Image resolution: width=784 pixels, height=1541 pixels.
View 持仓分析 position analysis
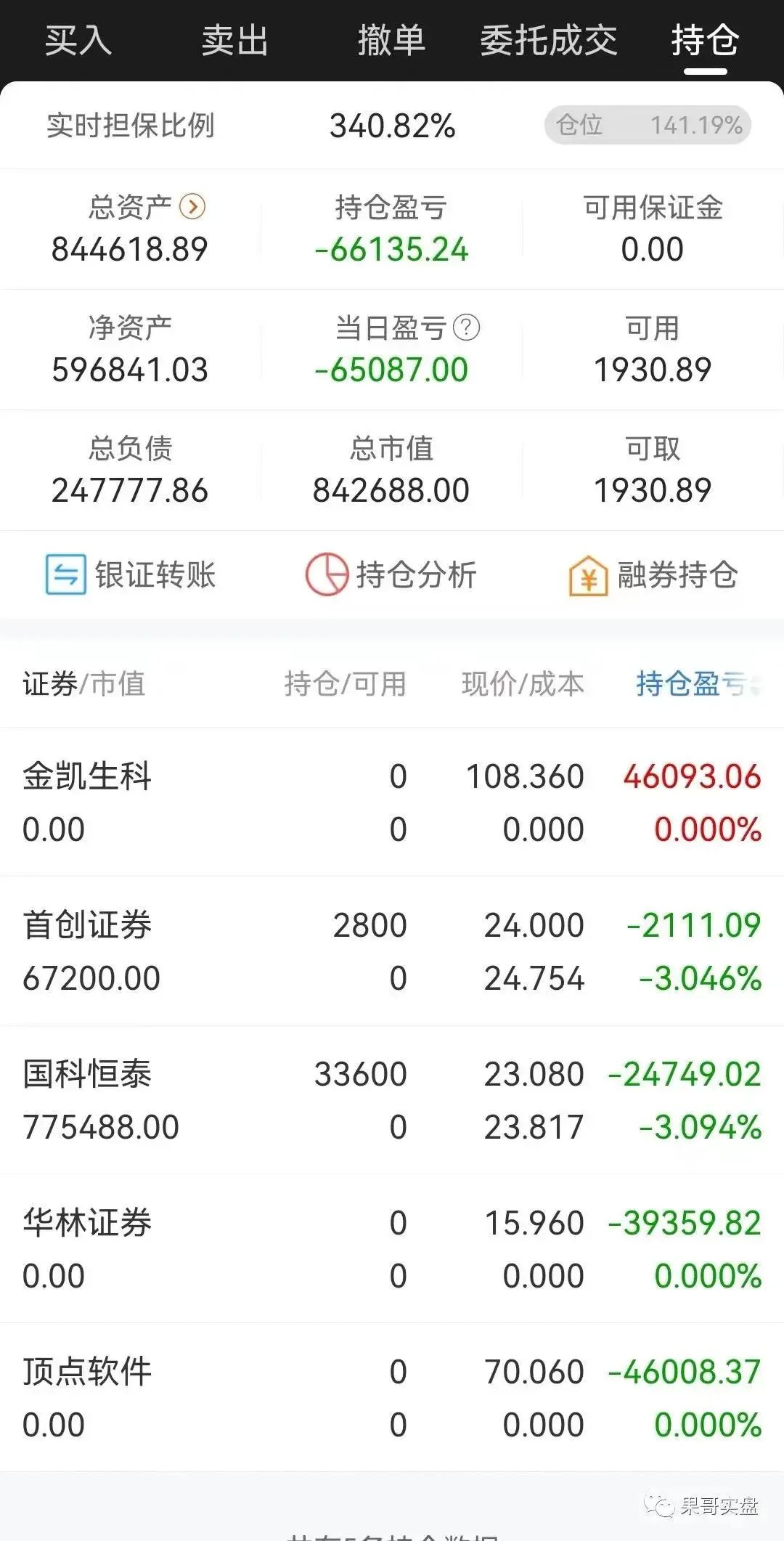coord(391,574)
